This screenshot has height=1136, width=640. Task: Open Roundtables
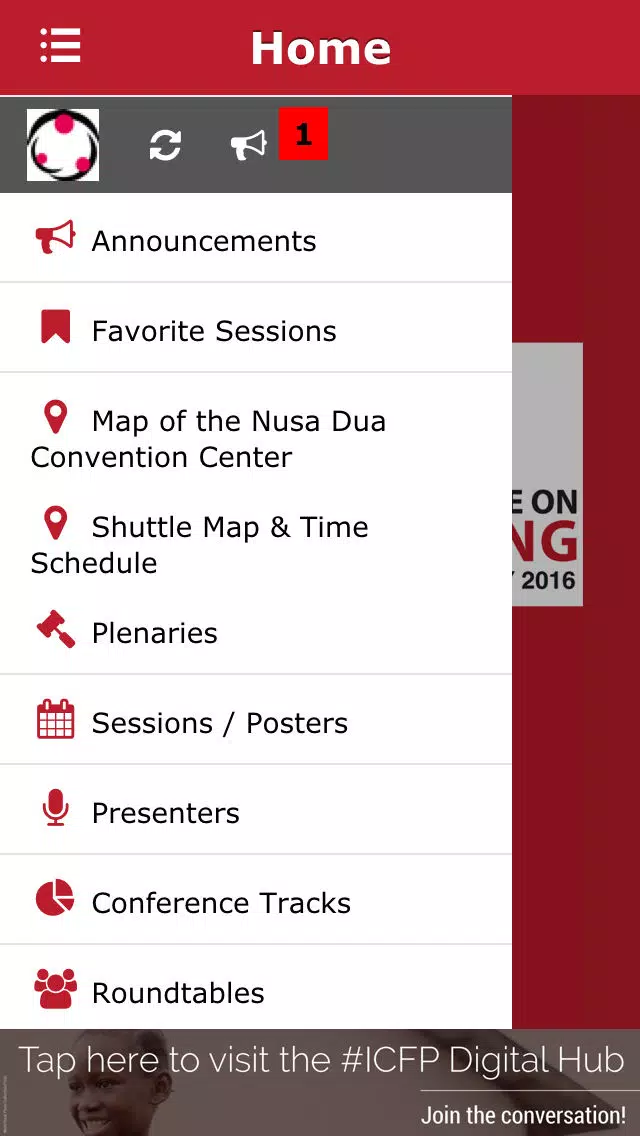coord(256,989)
